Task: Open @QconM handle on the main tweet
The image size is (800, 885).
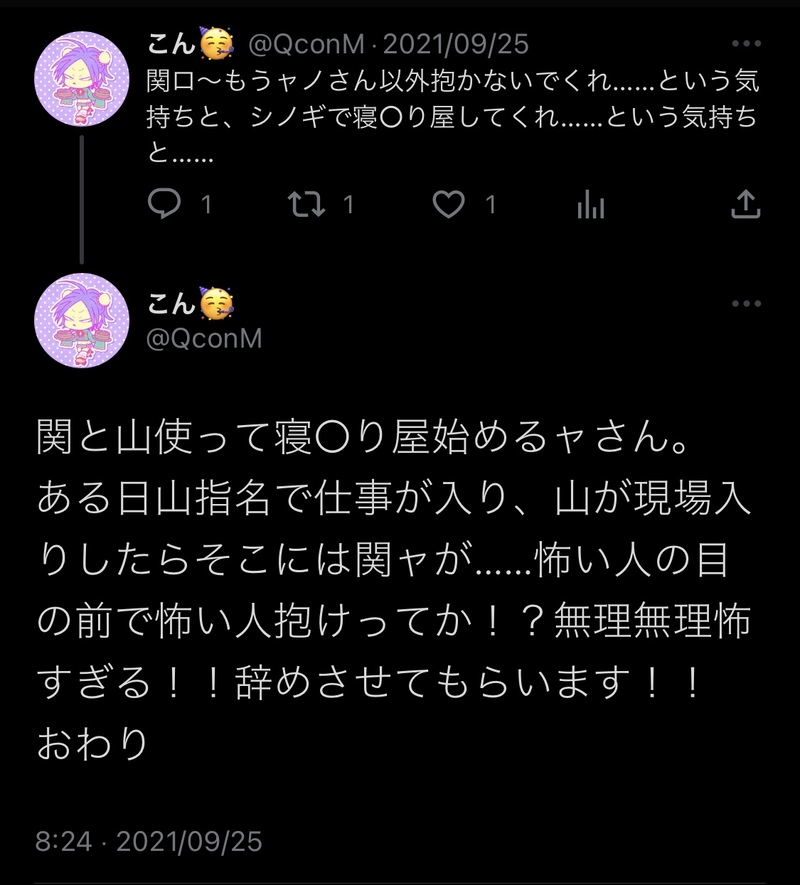Action: (x=205, y=339)
